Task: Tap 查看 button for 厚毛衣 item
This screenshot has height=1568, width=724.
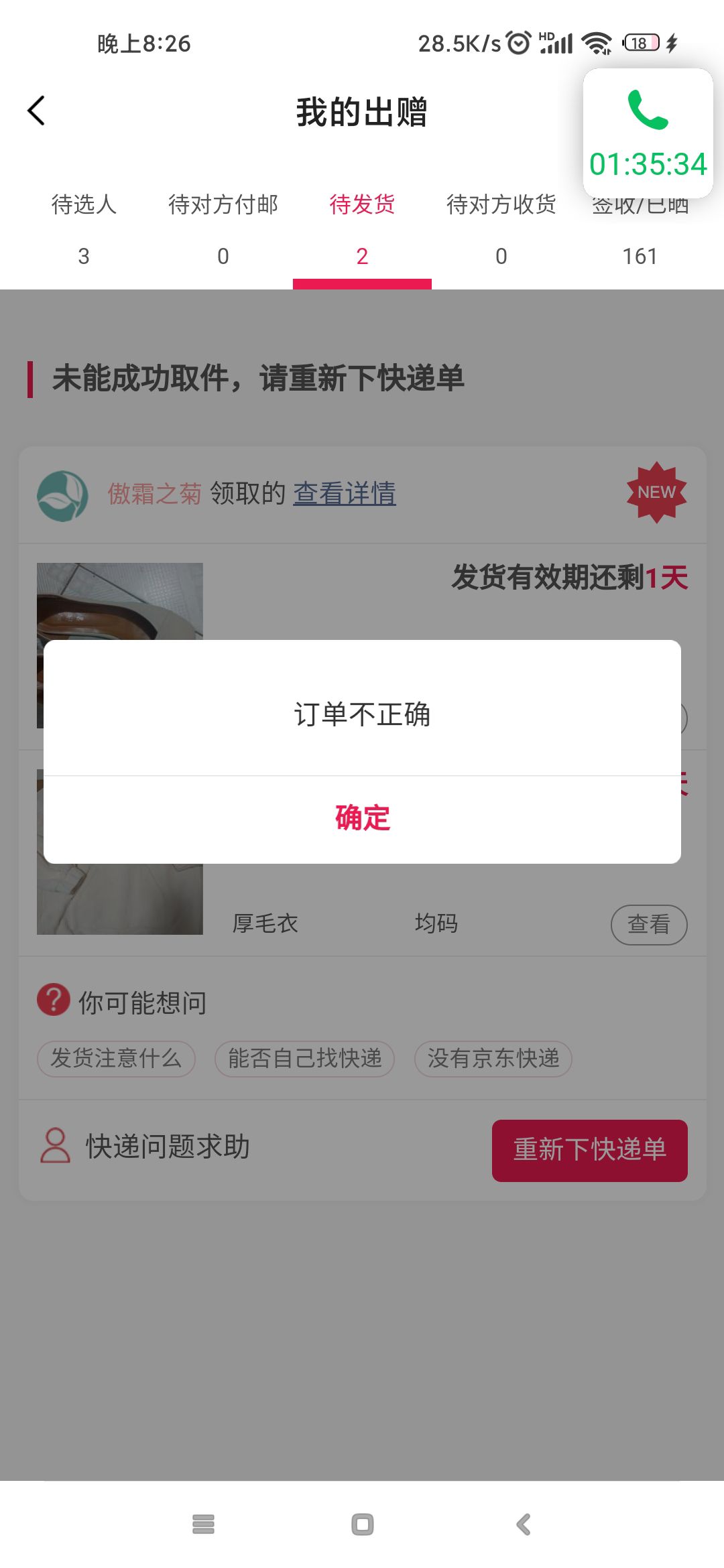Action: [x=648, y=925]
